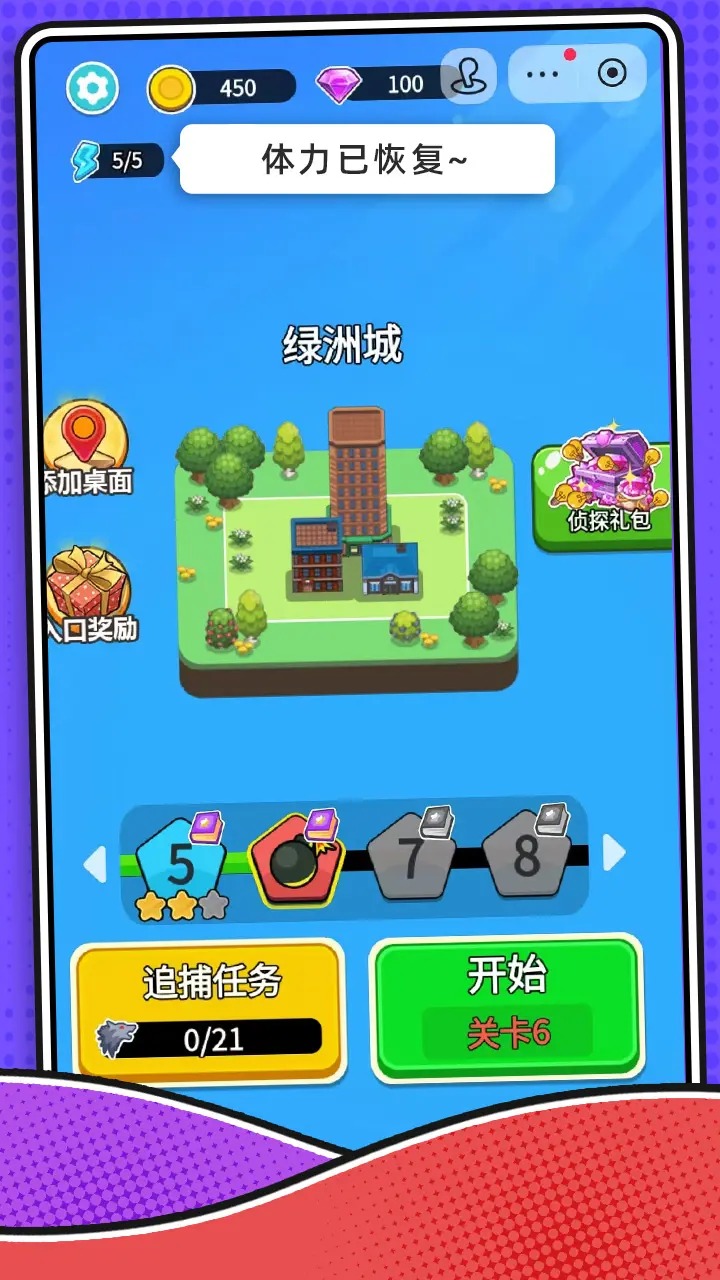Show next levels with the right arrow
The image size is (720, 1280).
coord(613,853)
